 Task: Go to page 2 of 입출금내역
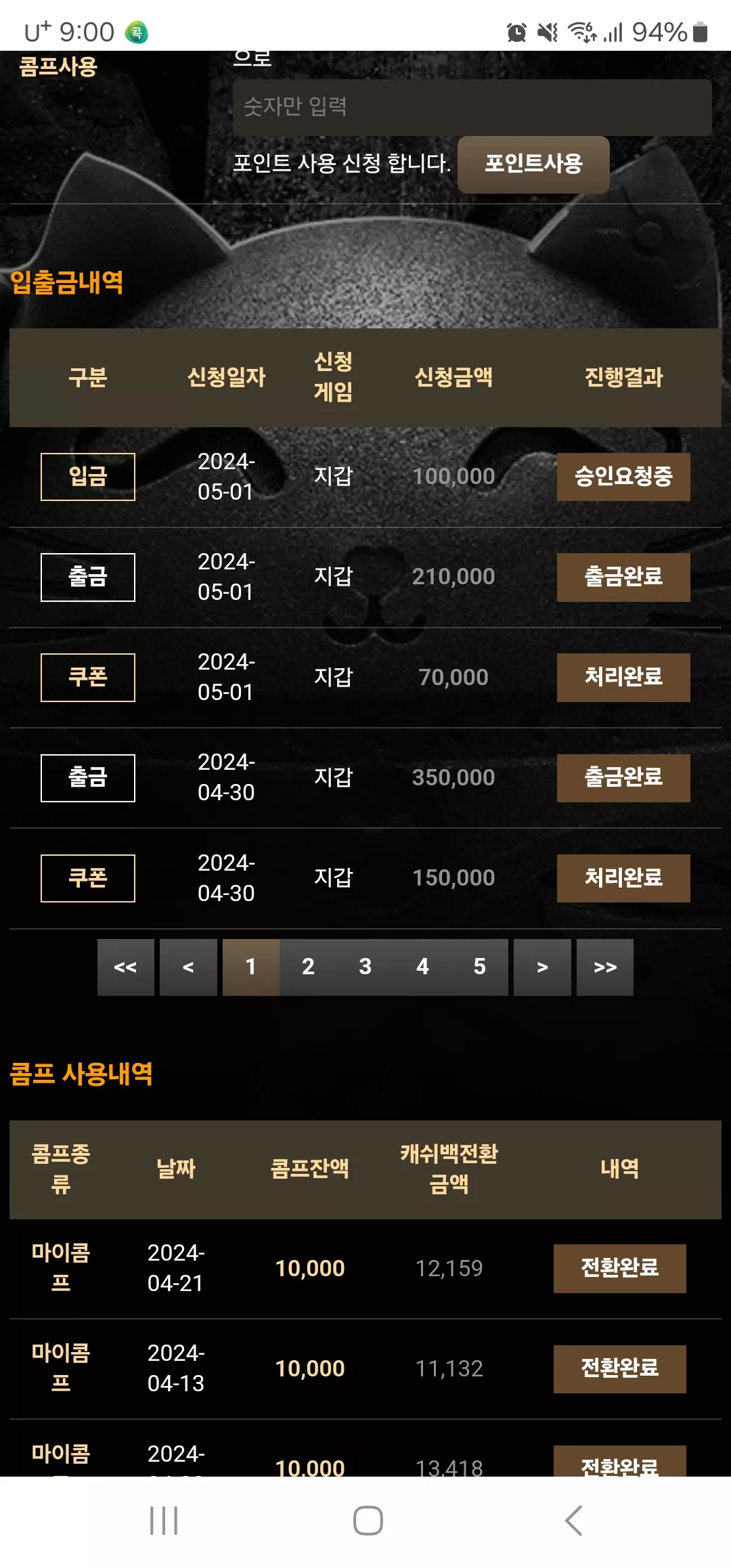(x=308, y=967)
